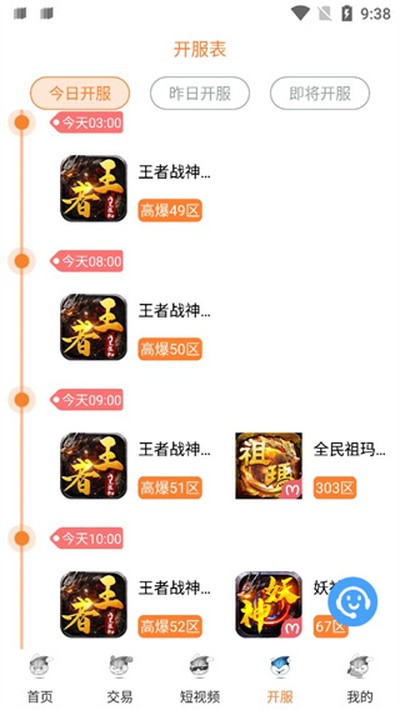400x710 pixels.
Task: Go to the 首页 tab
Action: [x=40, y=678]
